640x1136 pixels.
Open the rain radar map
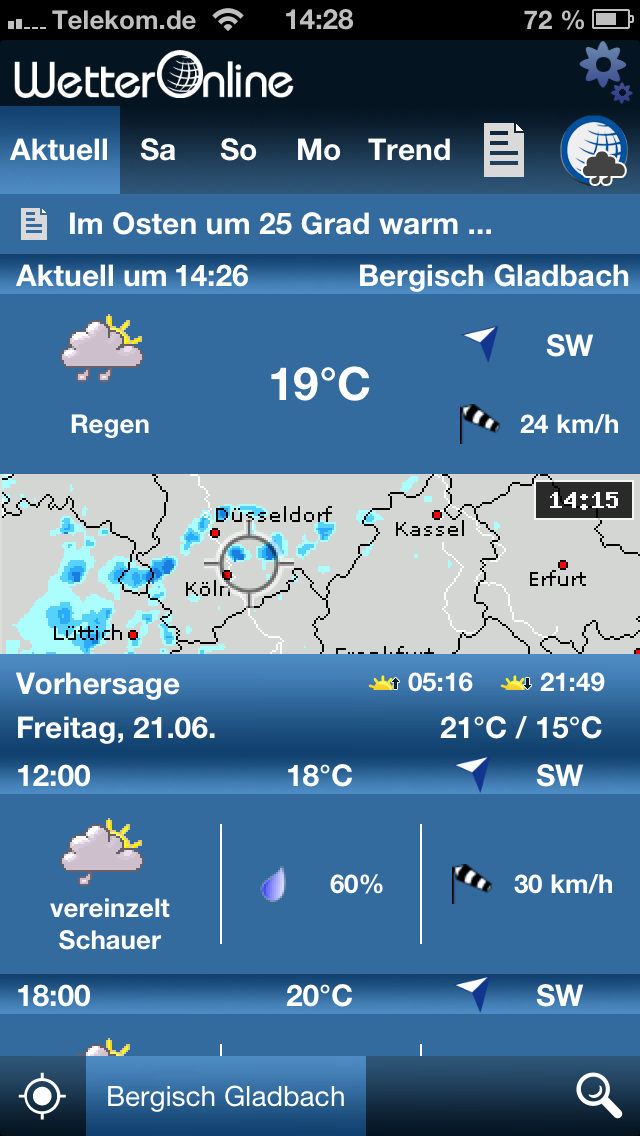[x=320, y=563]
